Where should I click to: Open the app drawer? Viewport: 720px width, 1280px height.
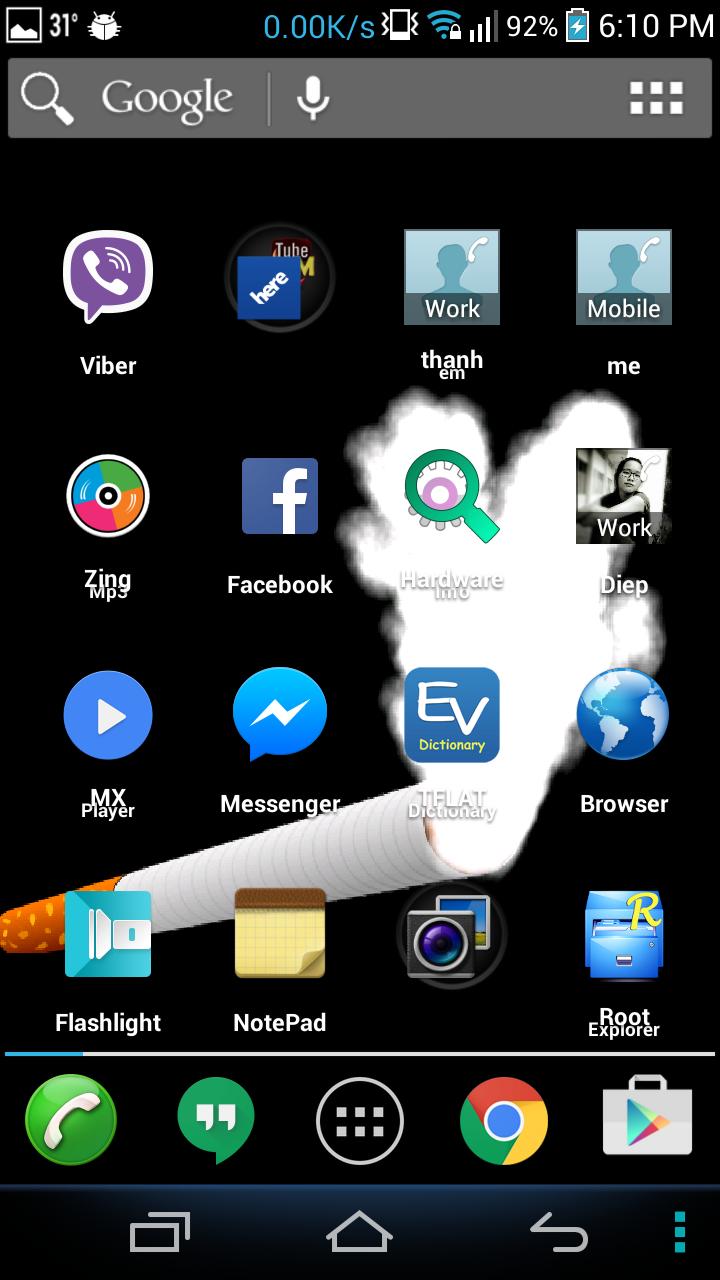[360, 1122]
